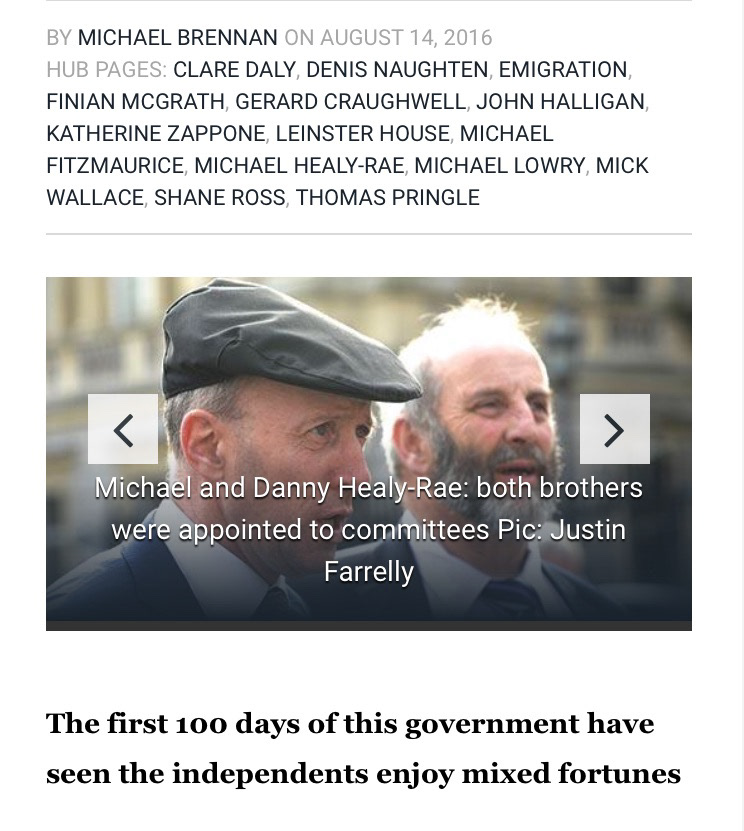Open the Clare Daly hub page

point(234,70)
